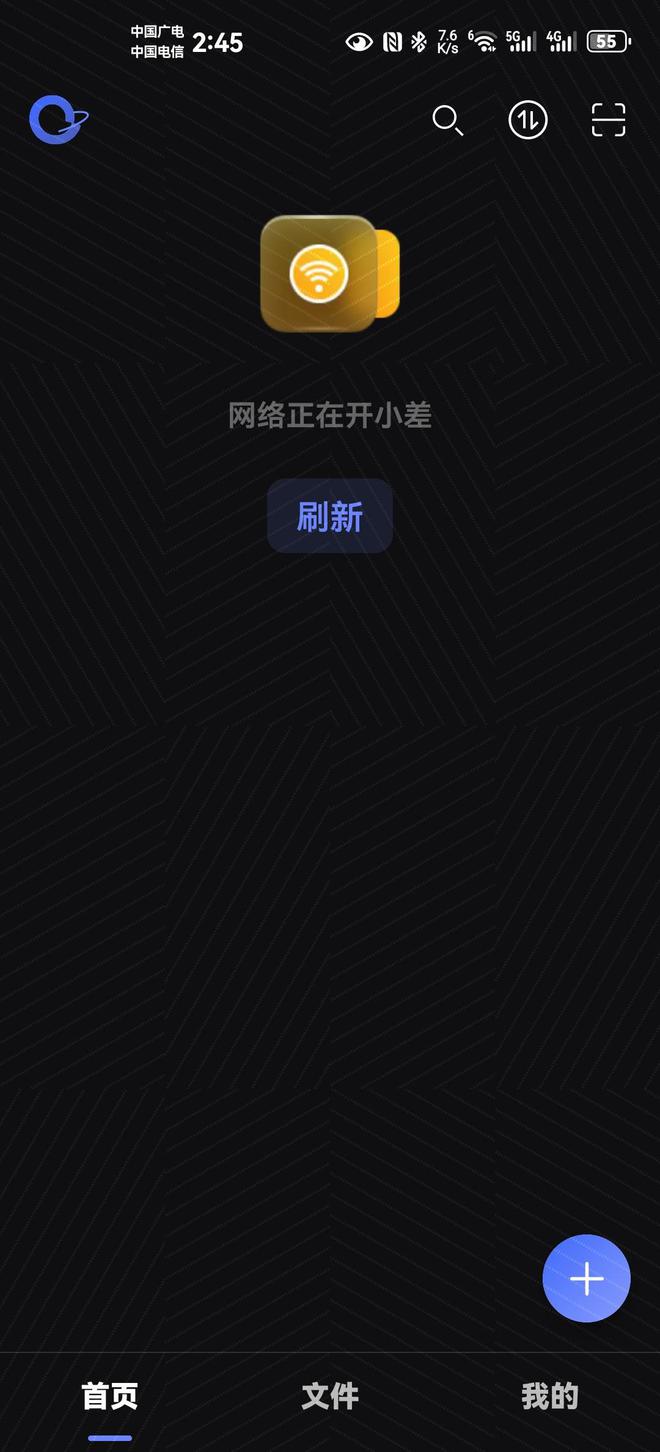Screen dimensions: 660x1452
Task: Launch the scan icon
Action: pos(608,120)
